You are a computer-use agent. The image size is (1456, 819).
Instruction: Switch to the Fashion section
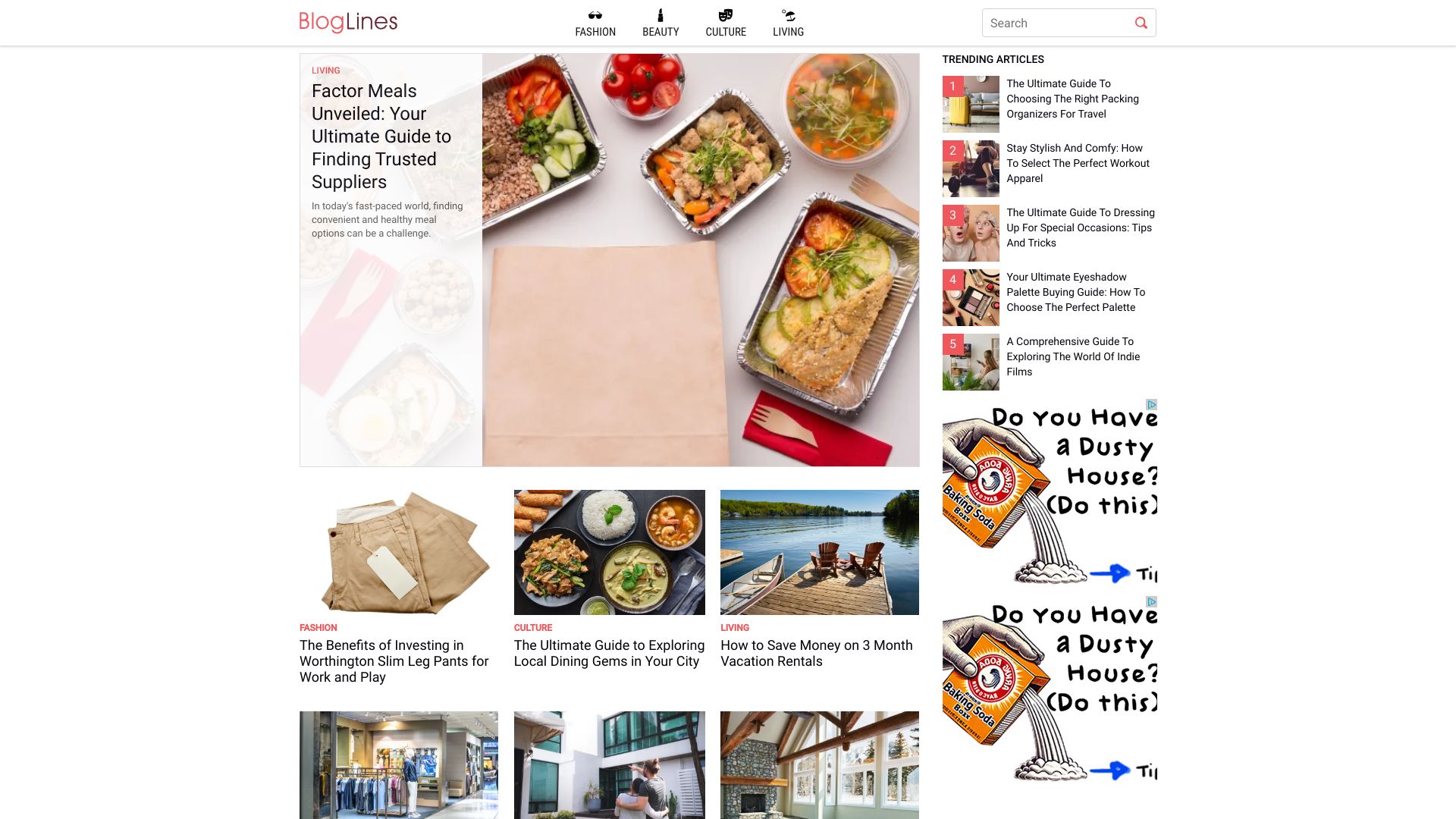[x=595, y=24]
